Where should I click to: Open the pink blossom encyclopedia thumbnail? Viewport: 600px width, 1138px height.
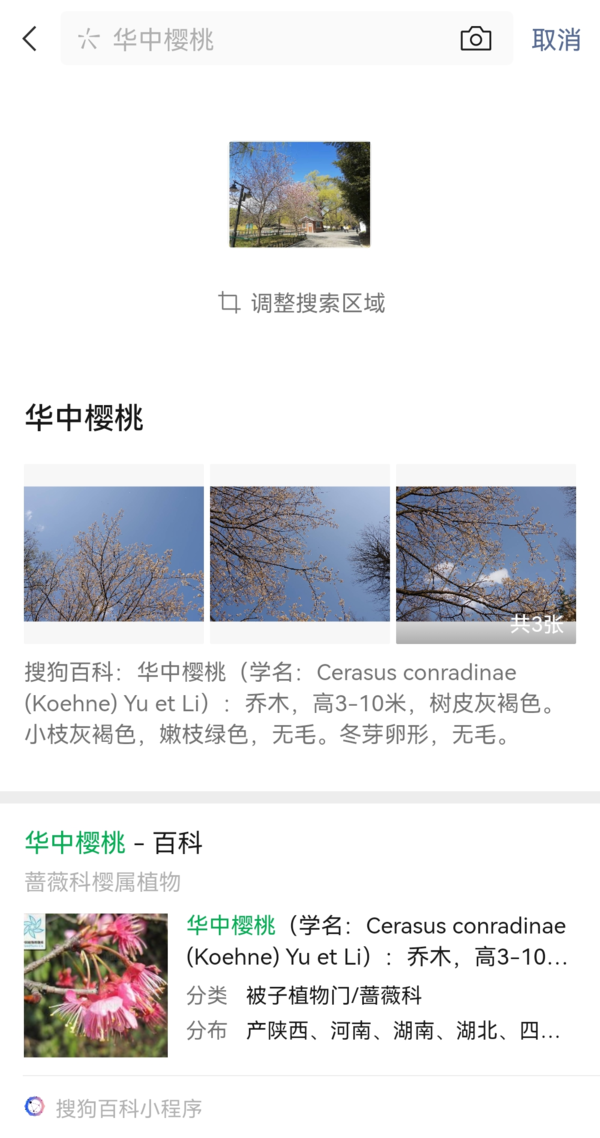(x=96, y=985)
